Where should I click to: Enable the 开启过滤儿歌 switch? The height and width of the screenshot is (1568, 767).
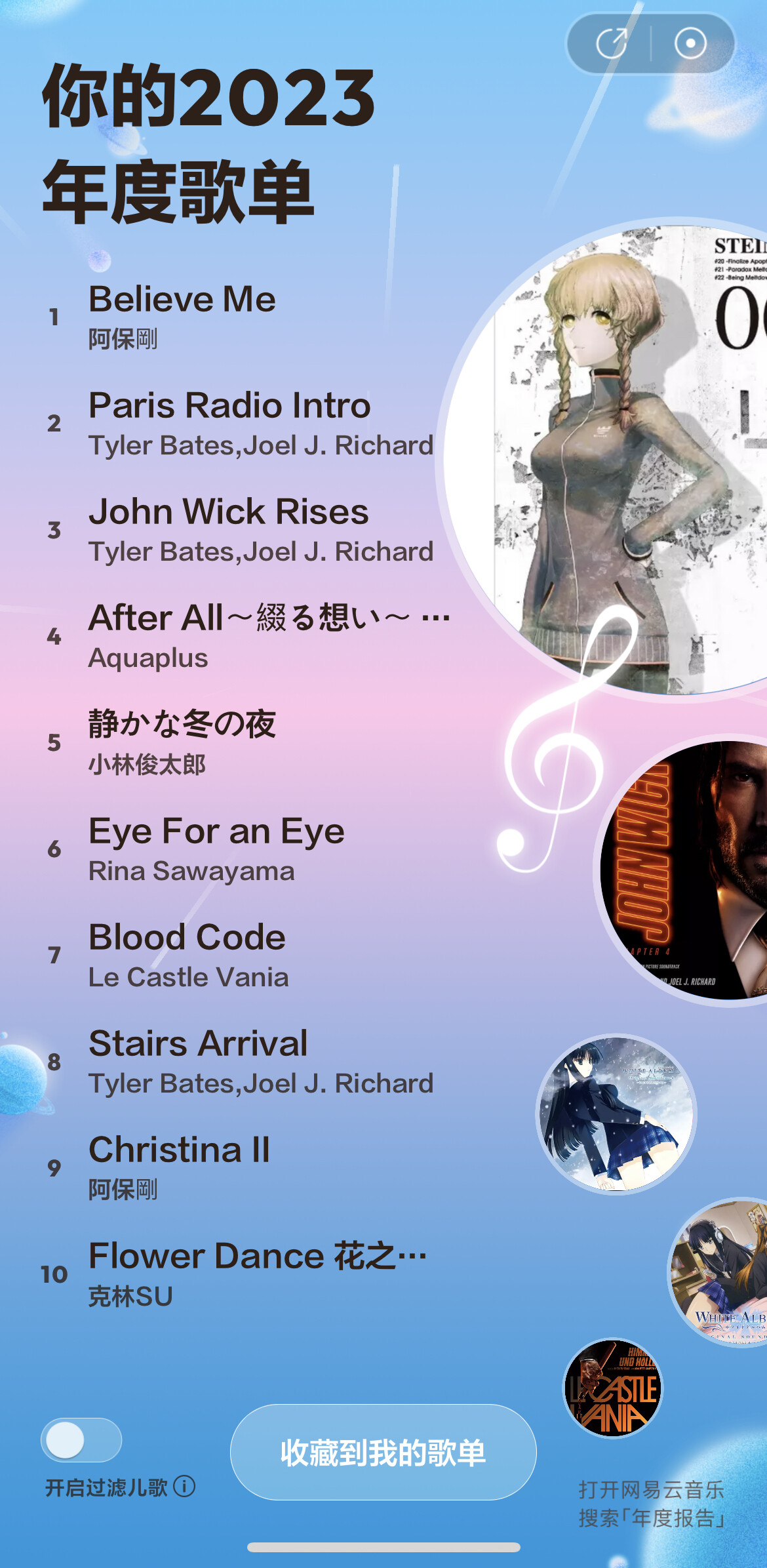point(81,1440)
